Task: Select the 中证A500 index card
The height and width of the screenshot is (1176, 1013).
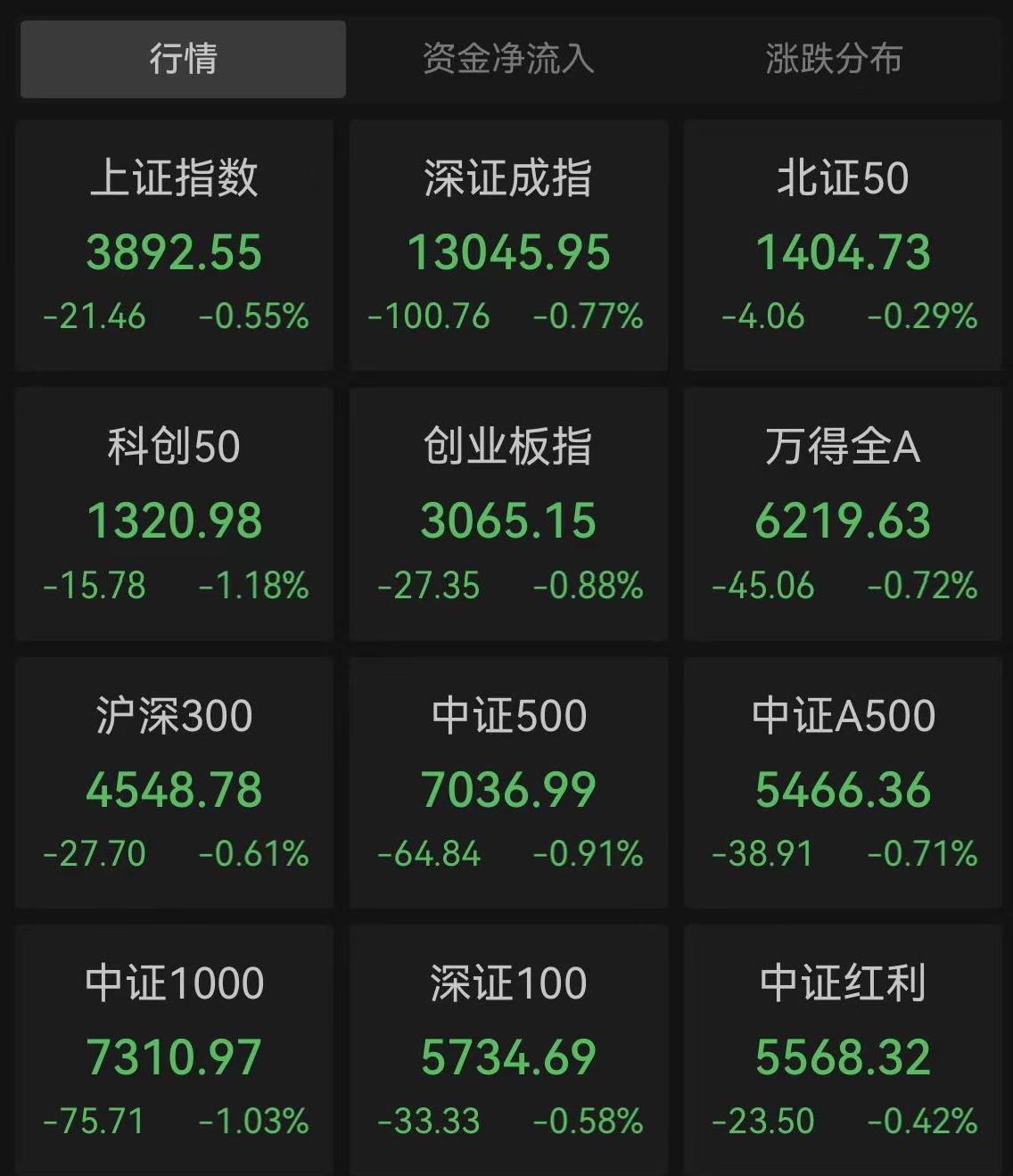Action: click(x=843, y=783)
